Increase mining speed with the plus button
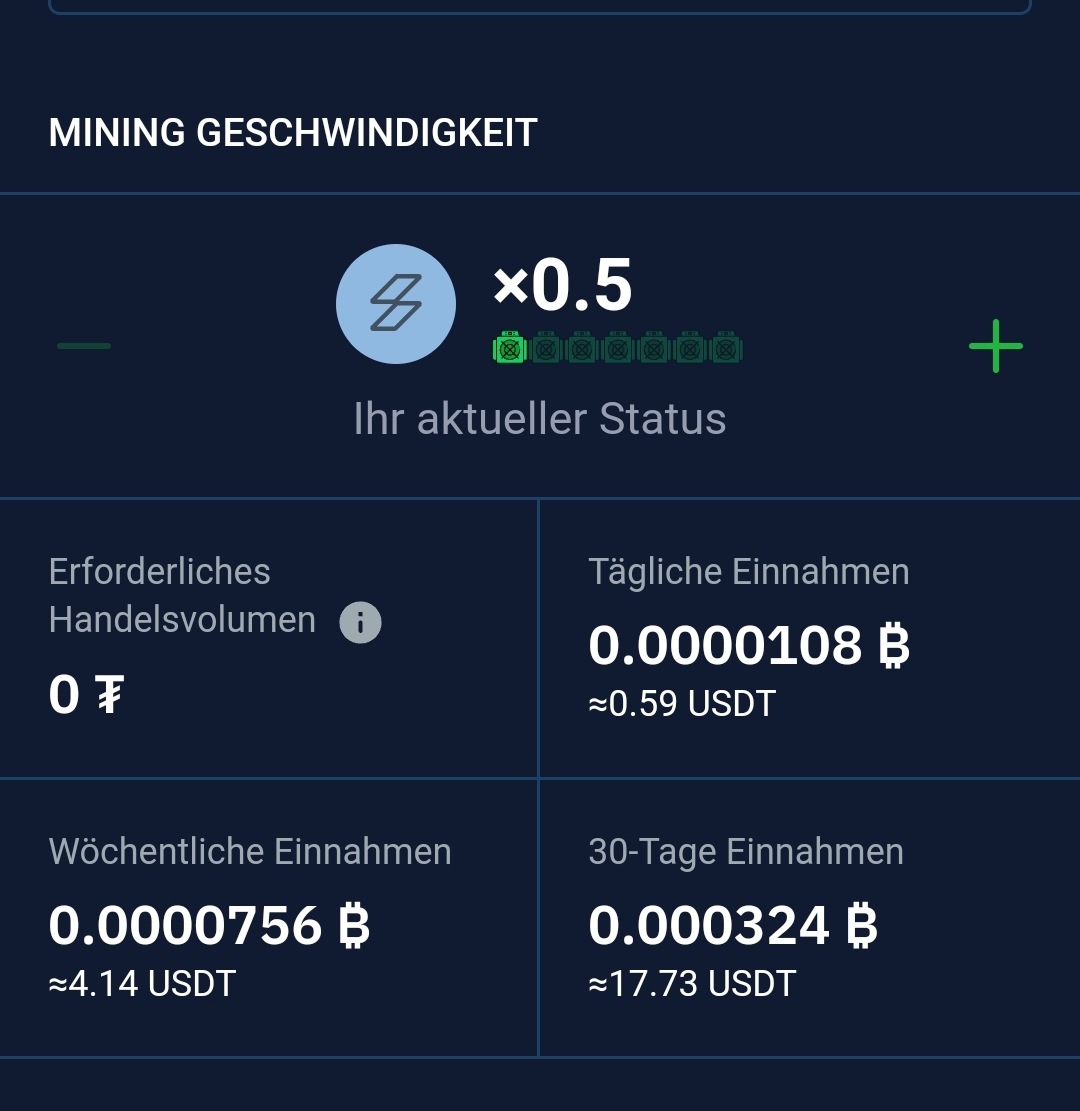 tap(996, 347)
